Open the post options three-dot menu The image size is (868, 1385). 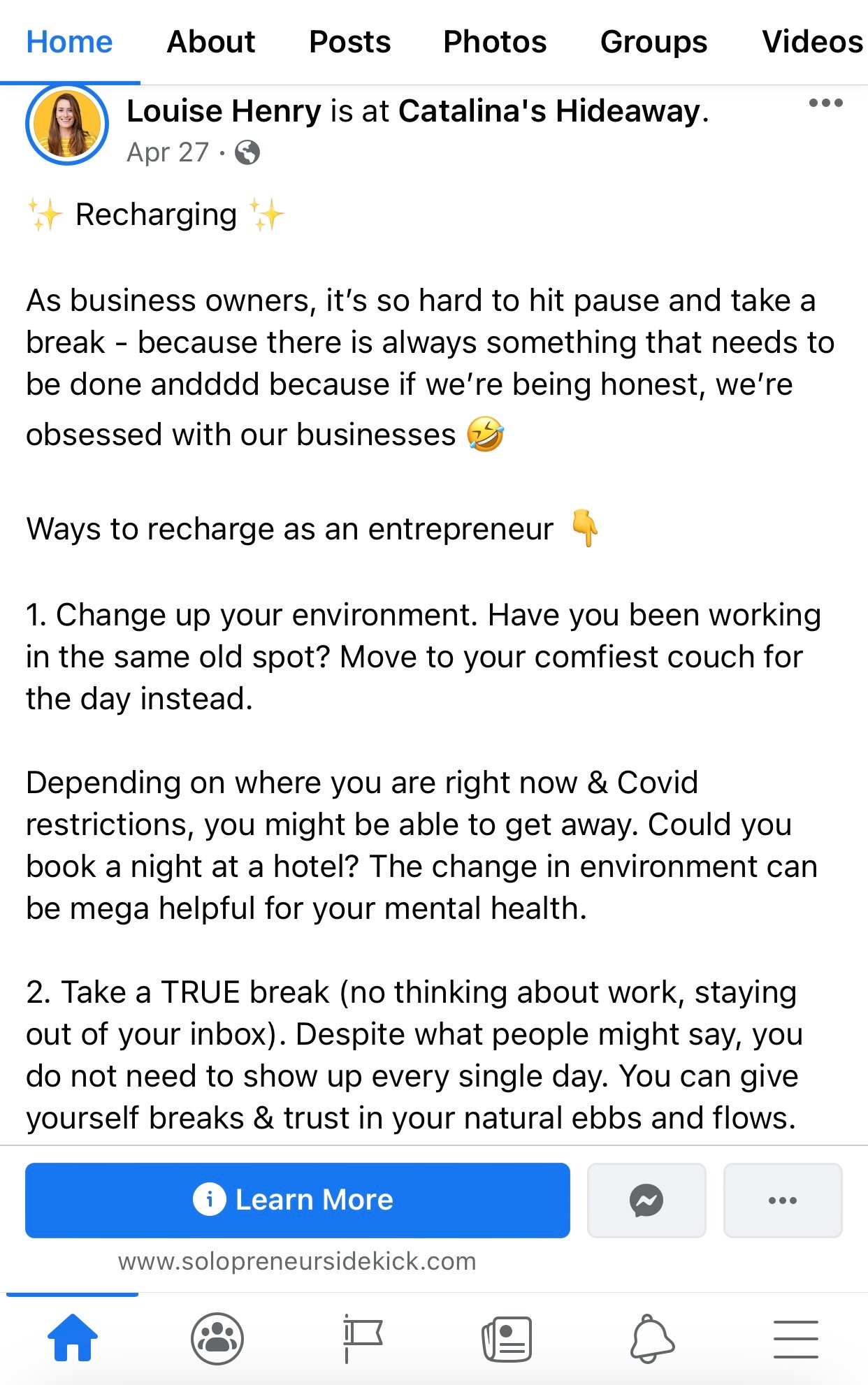(825, 103)
